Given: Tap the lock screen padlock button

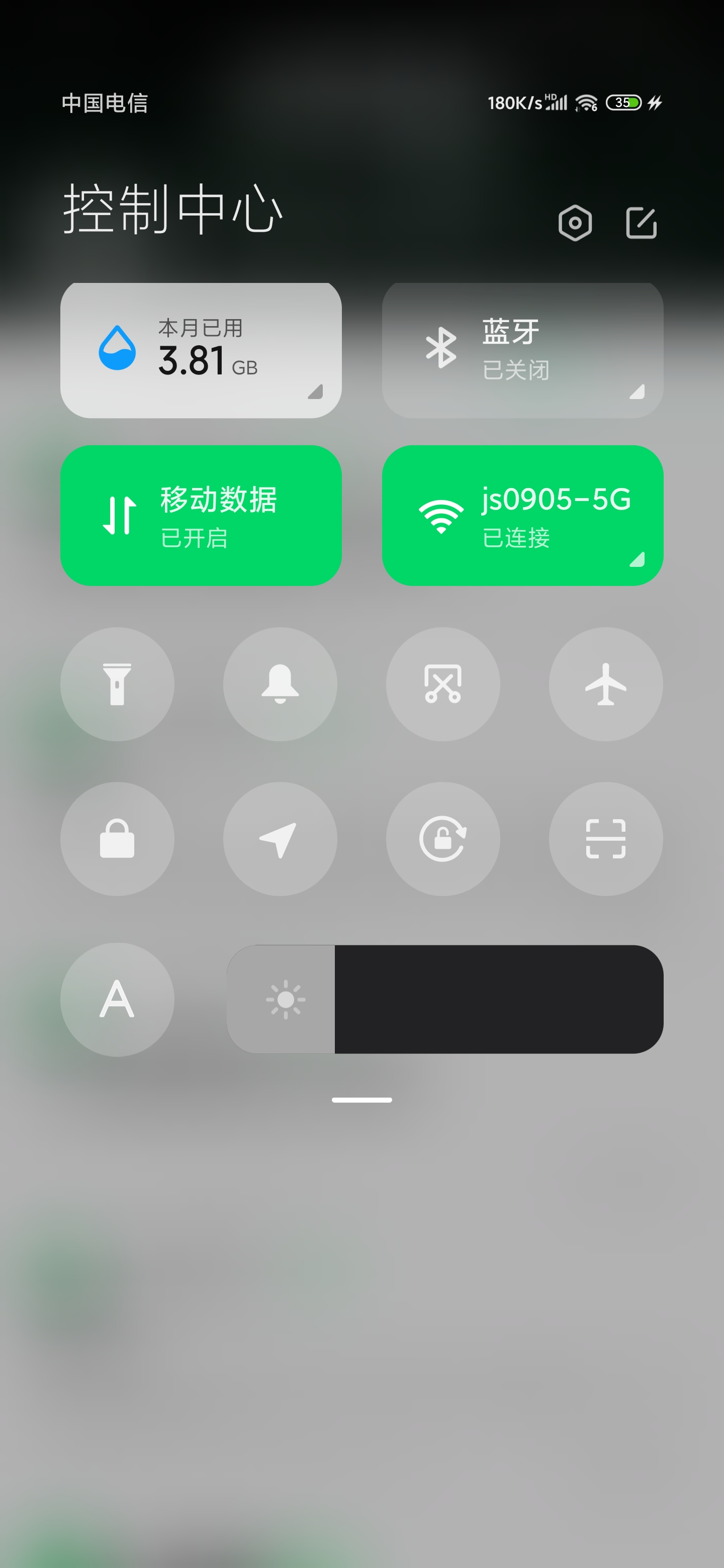Looking at the screenshot, I should point(118,839).
